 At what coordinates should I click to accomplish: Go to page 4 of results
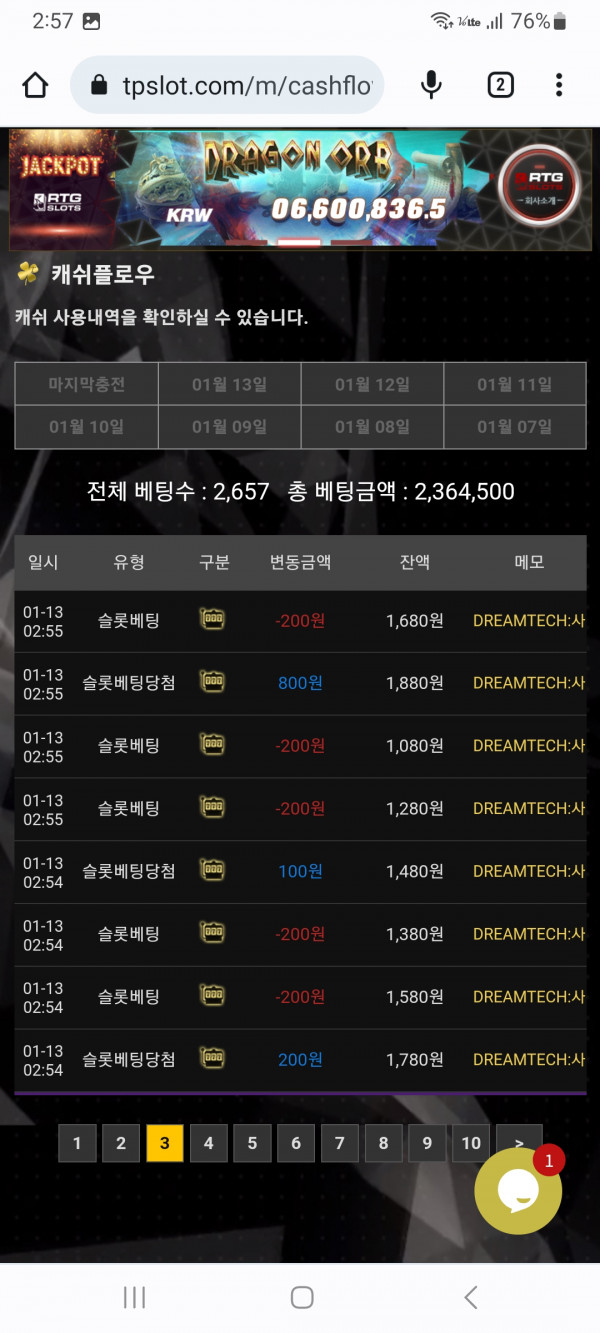208,1143
